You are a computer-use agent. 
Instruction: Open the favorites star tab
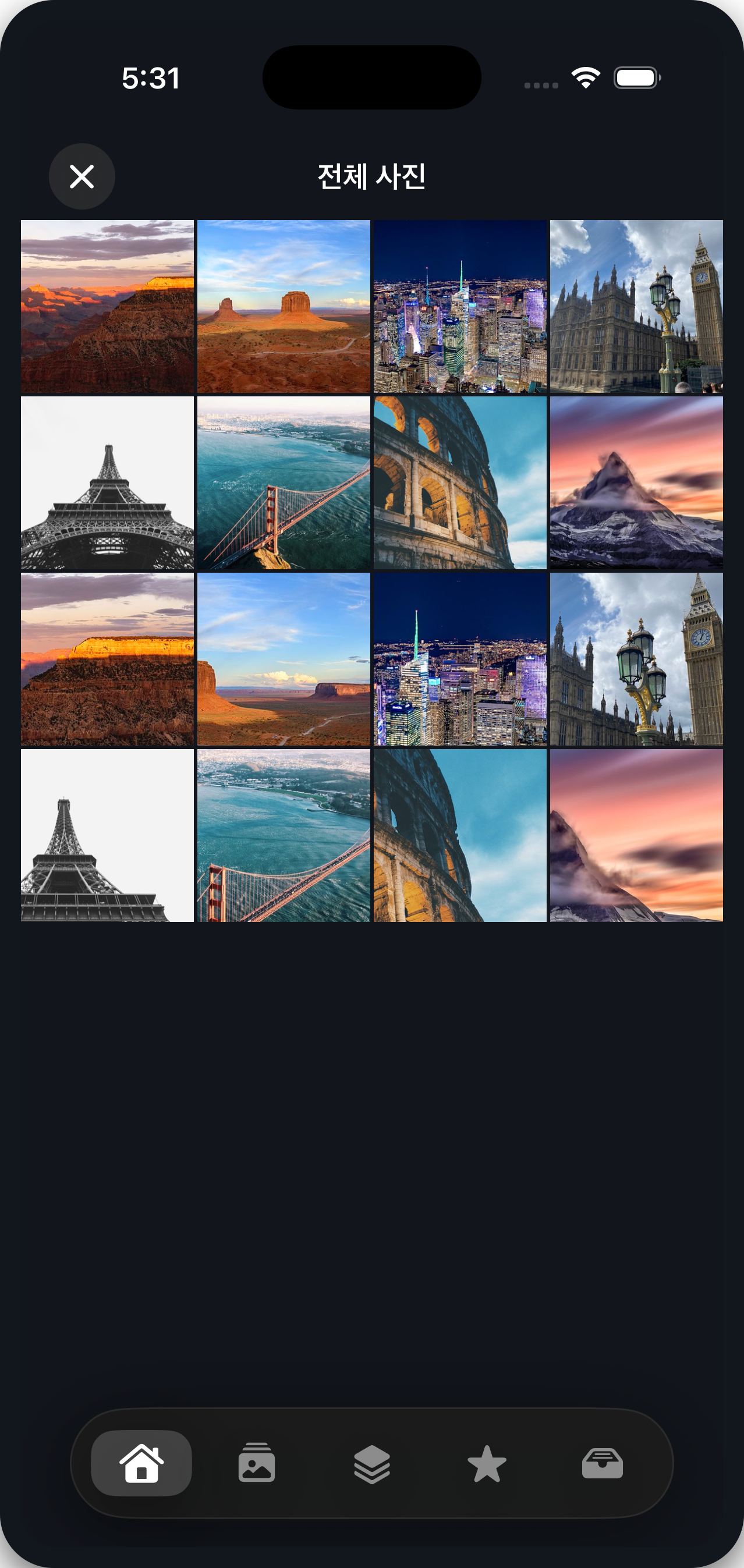(487, 1464)
